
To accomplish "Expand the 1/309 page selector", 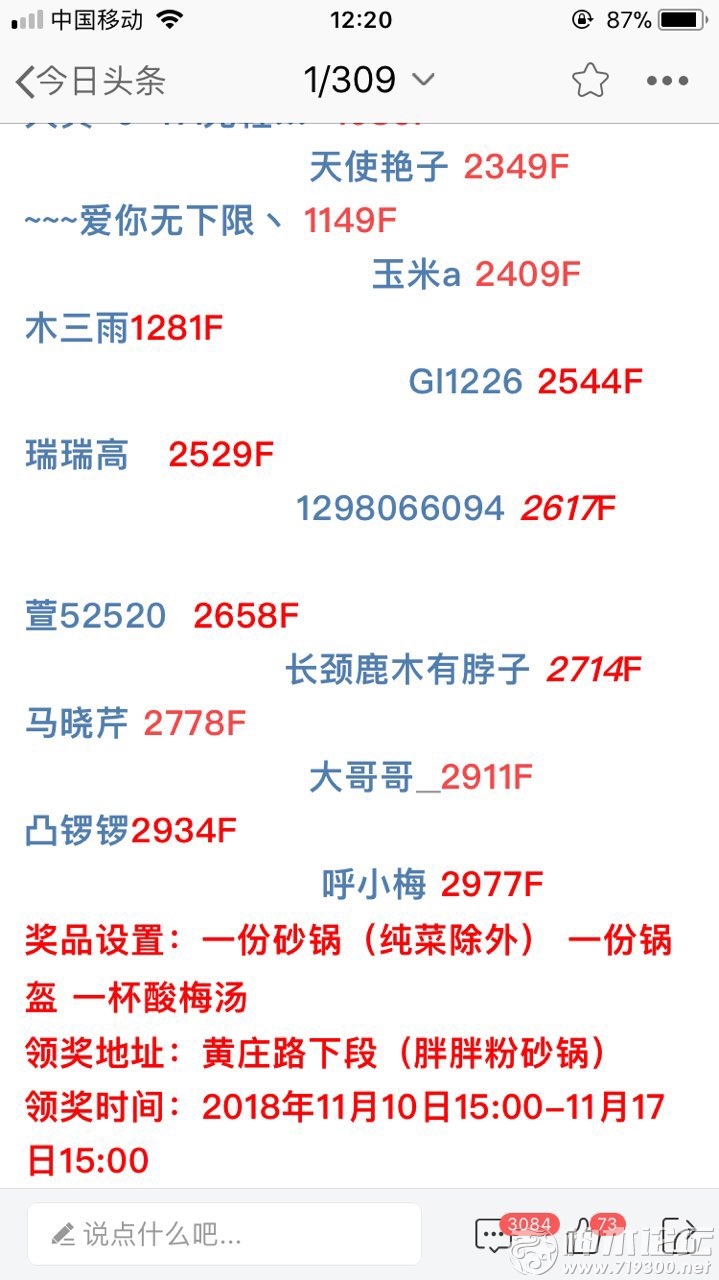I will tap(369, 80).
